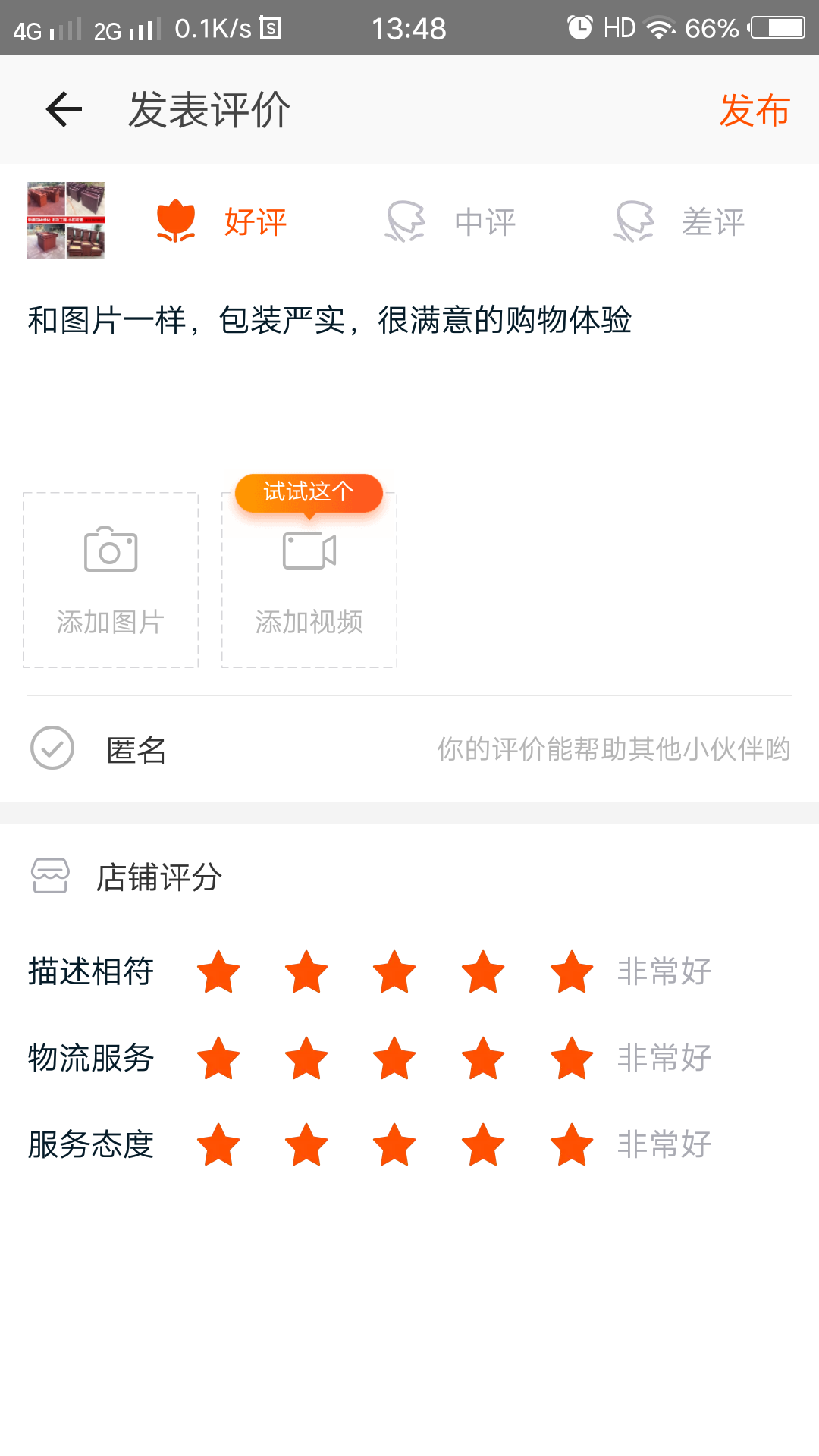Image resolution: width=819 pixels, height=1456 pixels.
Task: Go back using the arrow icon
Action: (x=64, y=110)
